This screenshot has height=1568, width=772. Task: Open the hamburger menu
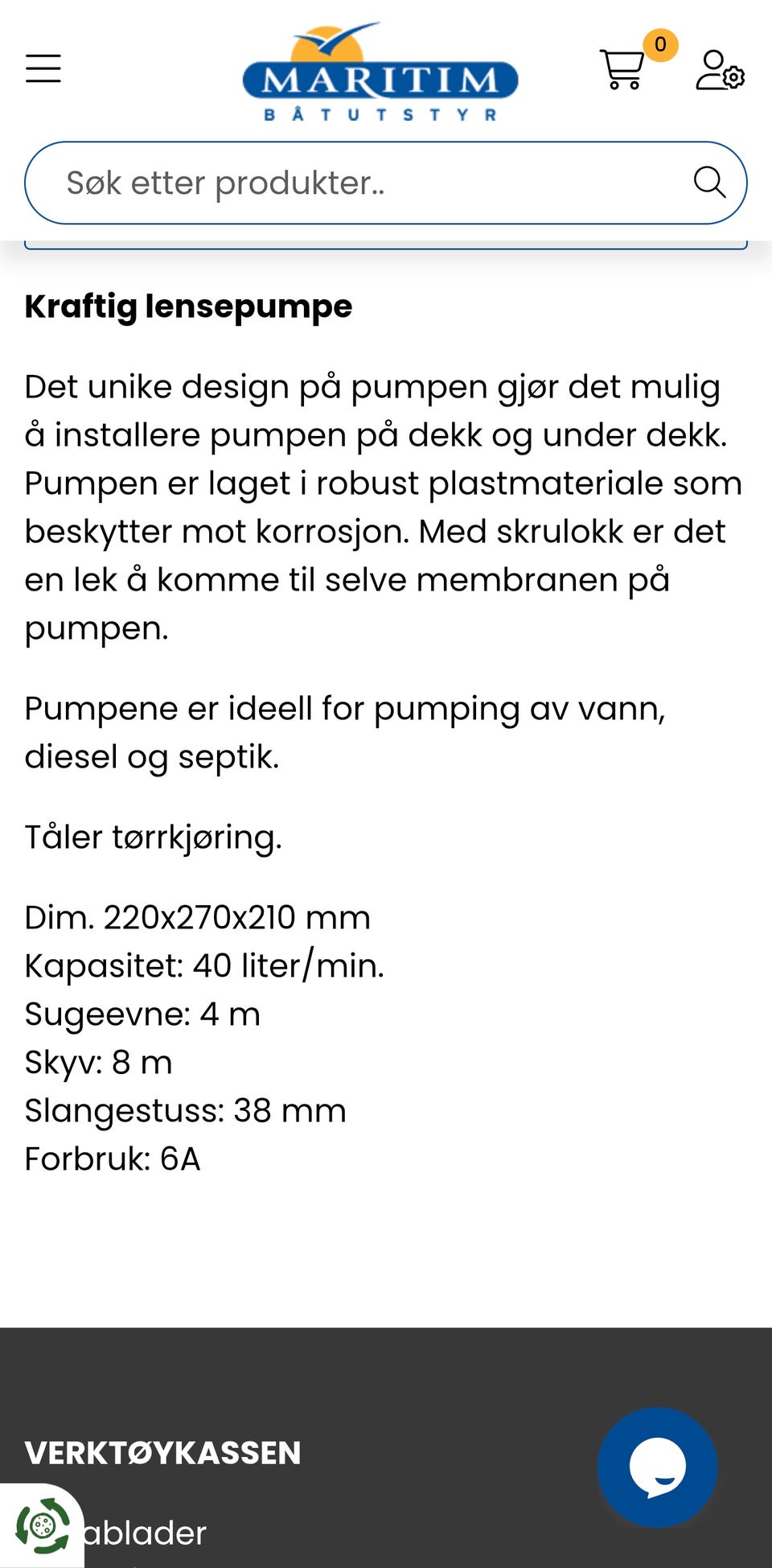[x=43, y=68]
